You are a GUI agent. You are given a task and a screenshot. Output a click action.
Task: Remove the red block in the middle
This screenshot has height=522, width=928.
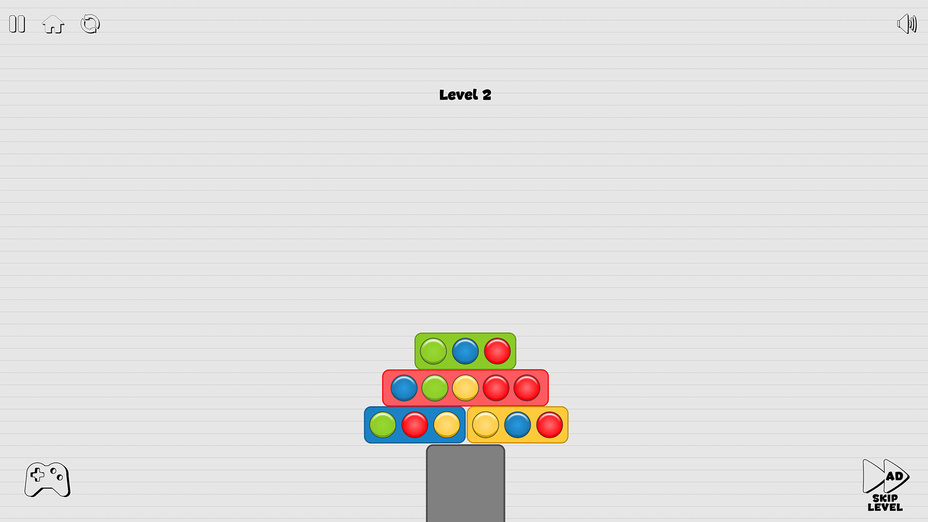pyautogui.click(x=465, y=388)
